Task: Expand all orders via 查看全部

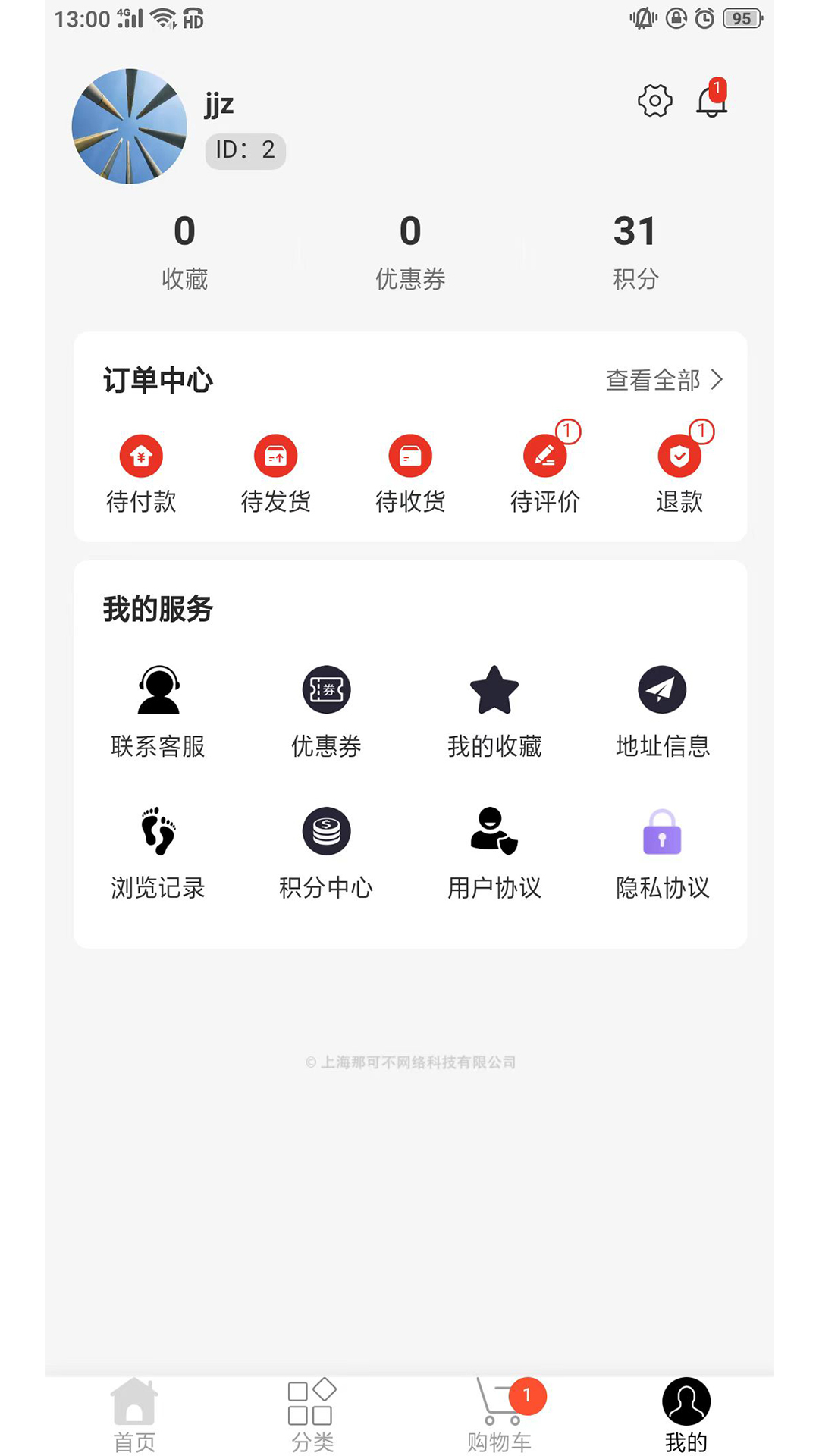Action: (664, 381)
